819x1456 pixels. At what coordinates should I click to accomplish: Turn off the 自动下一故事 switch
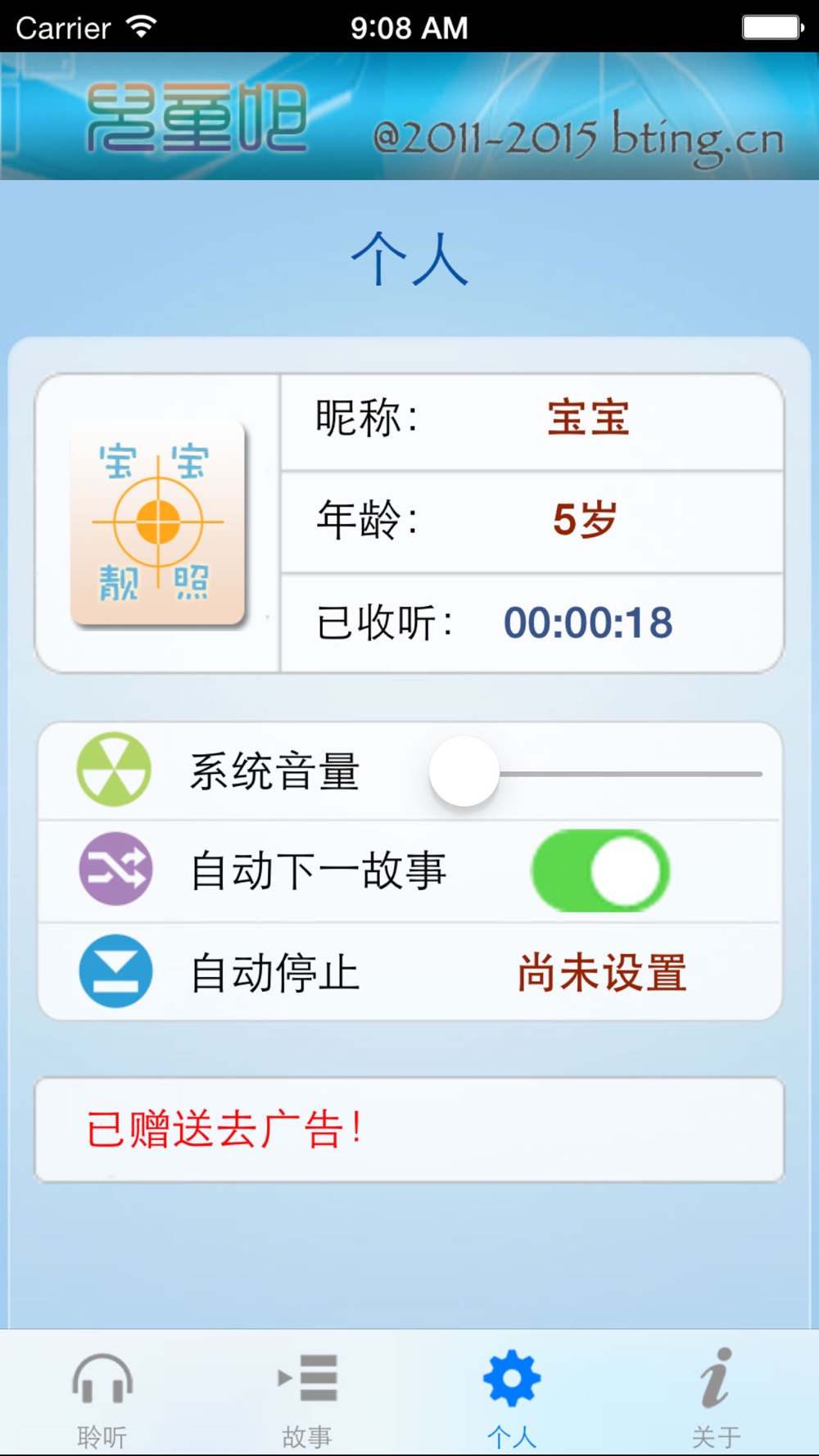(600, 870)
